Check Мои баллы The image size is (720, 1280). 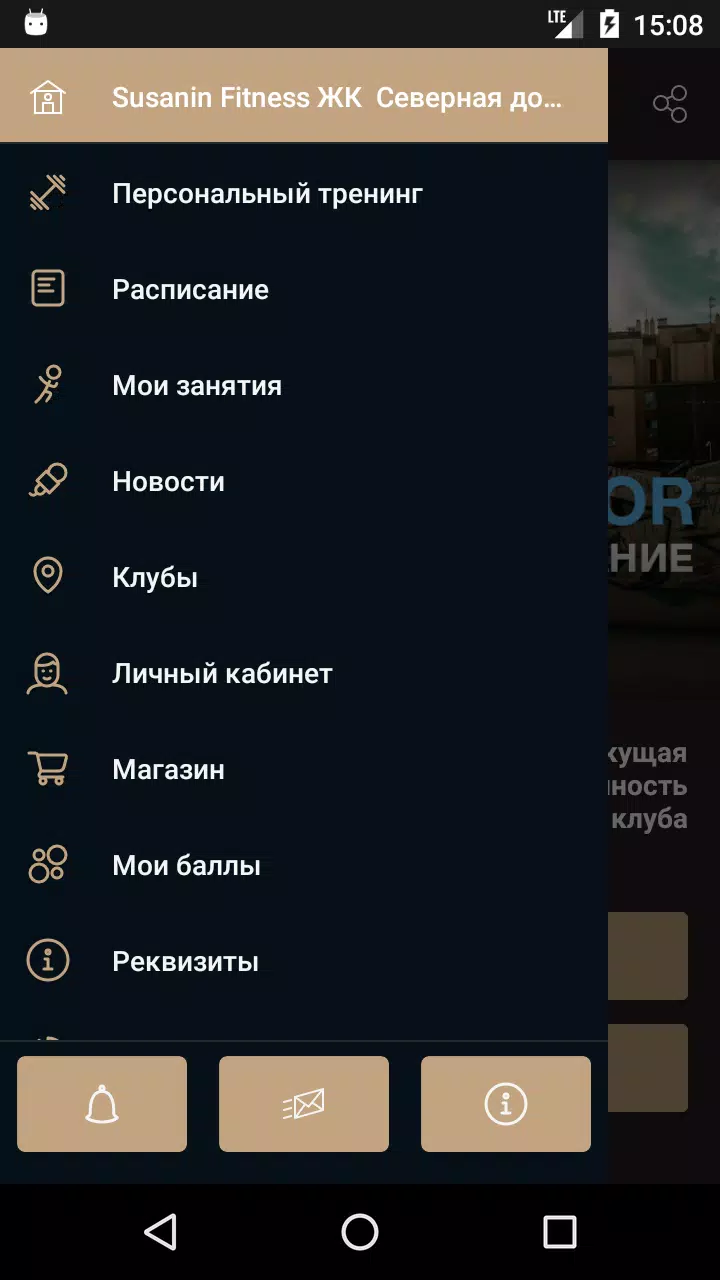(186, 866)
